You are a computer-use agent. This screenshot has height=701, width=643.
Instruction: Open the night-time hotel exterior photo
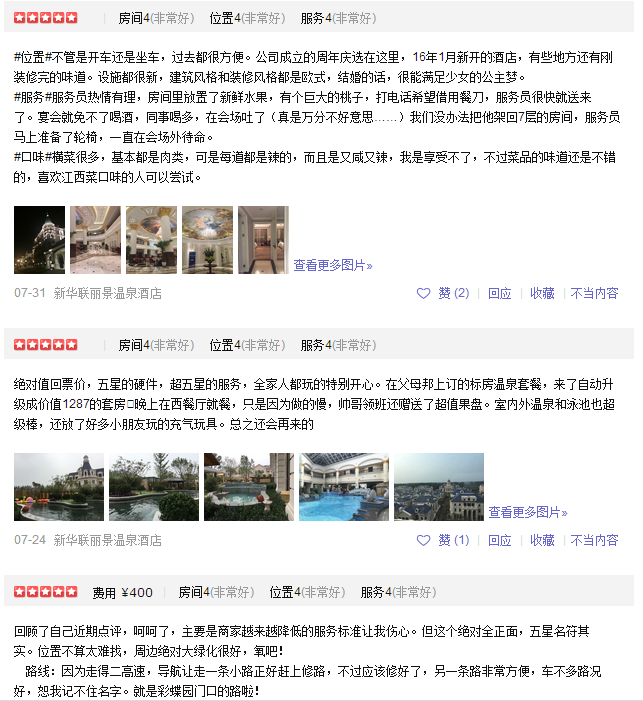(39, 240)
